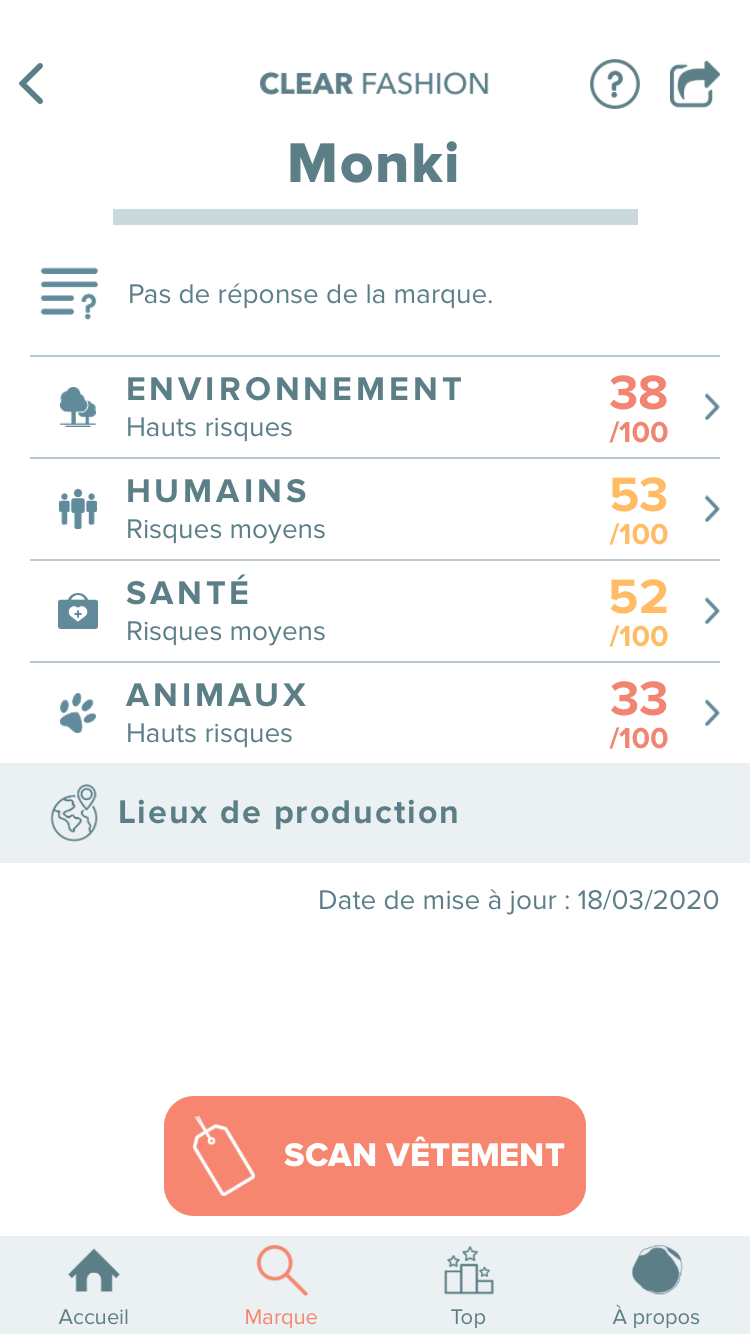Image resolution: width=750 pixels, height=1334 pixels.
Task: Open Lieux de production
Action: pyautogui.click(x=375, y=813)
